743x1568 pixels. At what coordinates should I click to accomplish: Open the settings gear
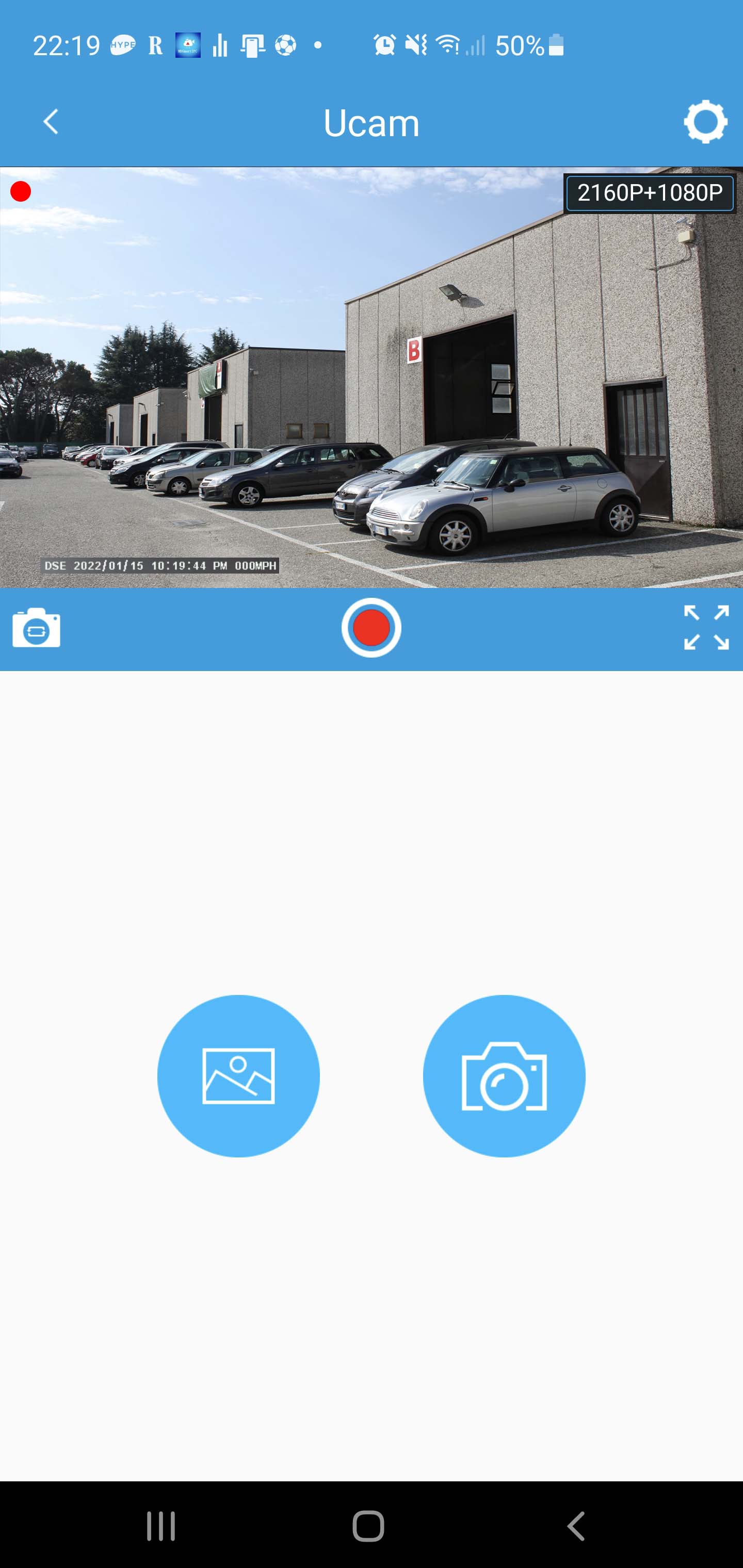pyautogui.click(x=705, y=122)
